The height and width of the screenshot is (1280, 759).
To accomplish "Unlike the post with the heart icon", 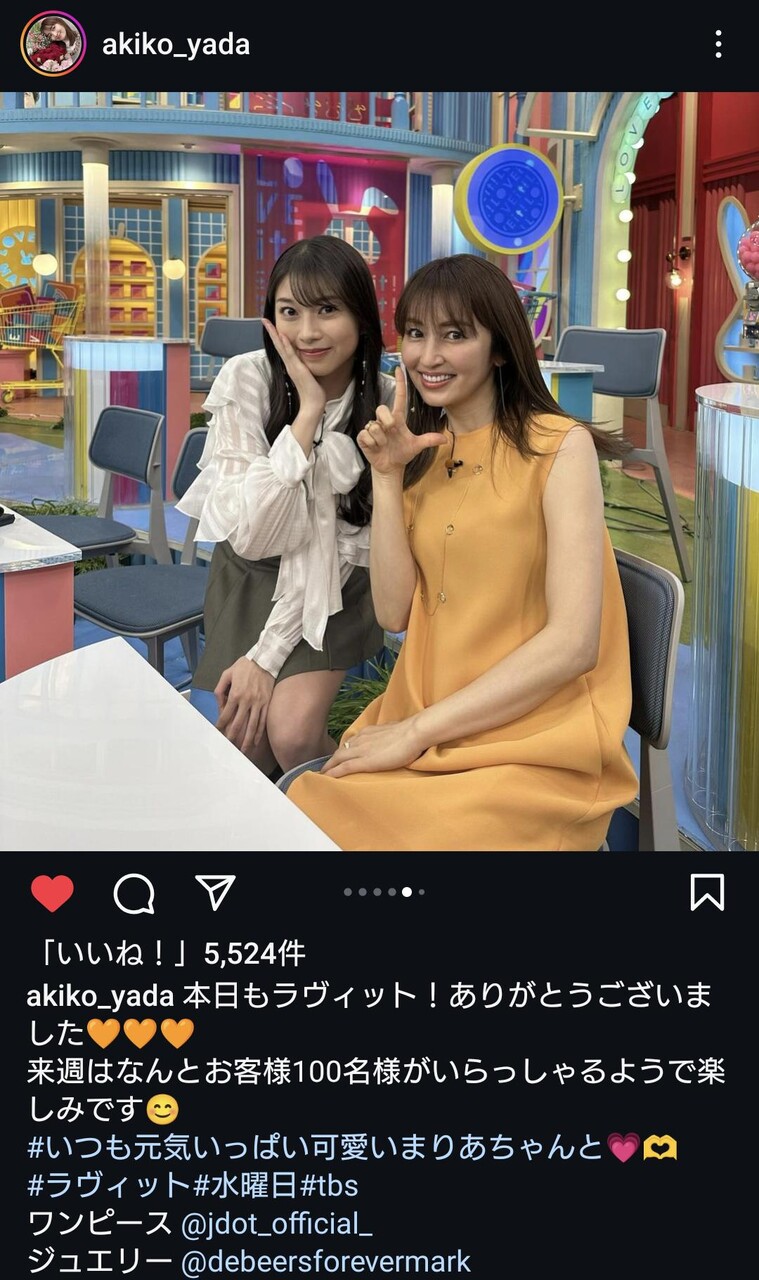I will 52,893.
